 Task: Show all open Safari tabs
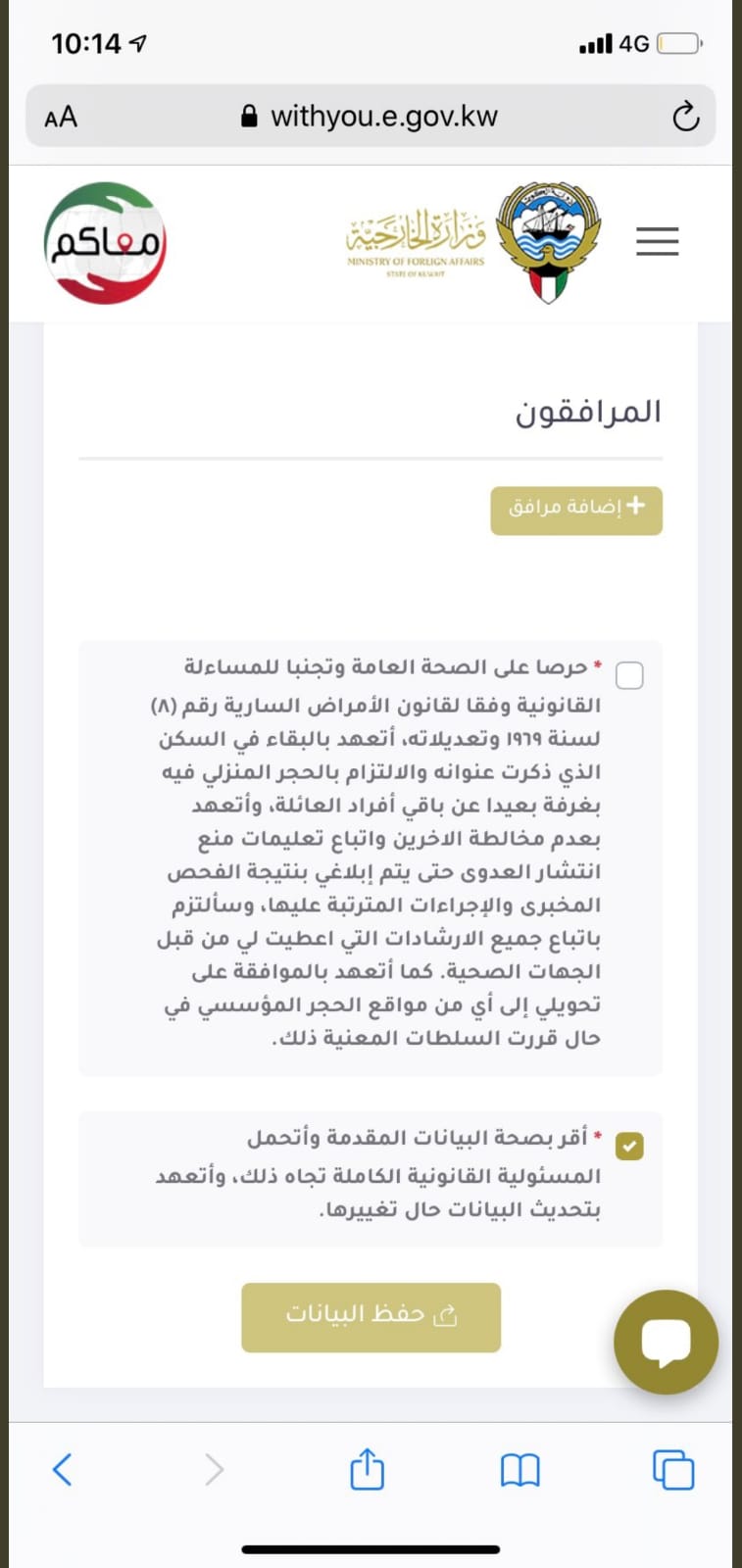coord(672,1469)
